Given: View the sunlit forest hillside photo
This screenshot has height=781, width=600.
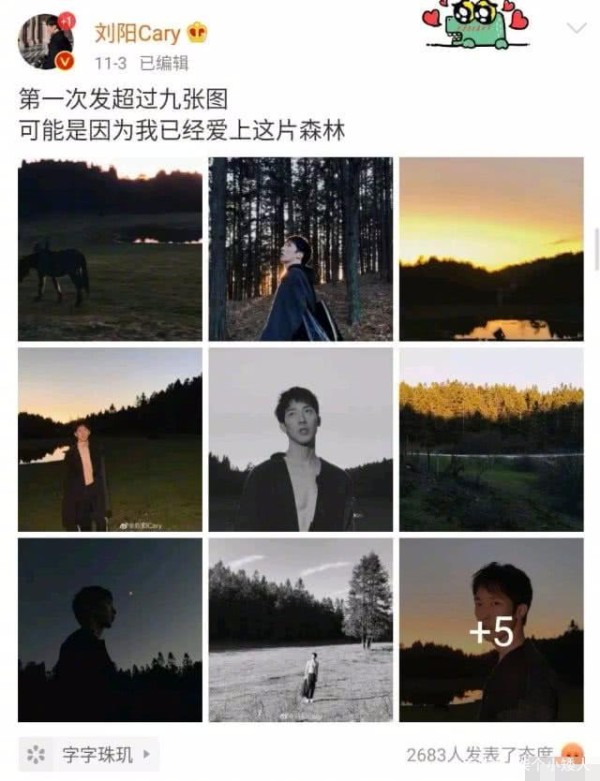Looking at the screenshot, I should coord(491,439).
